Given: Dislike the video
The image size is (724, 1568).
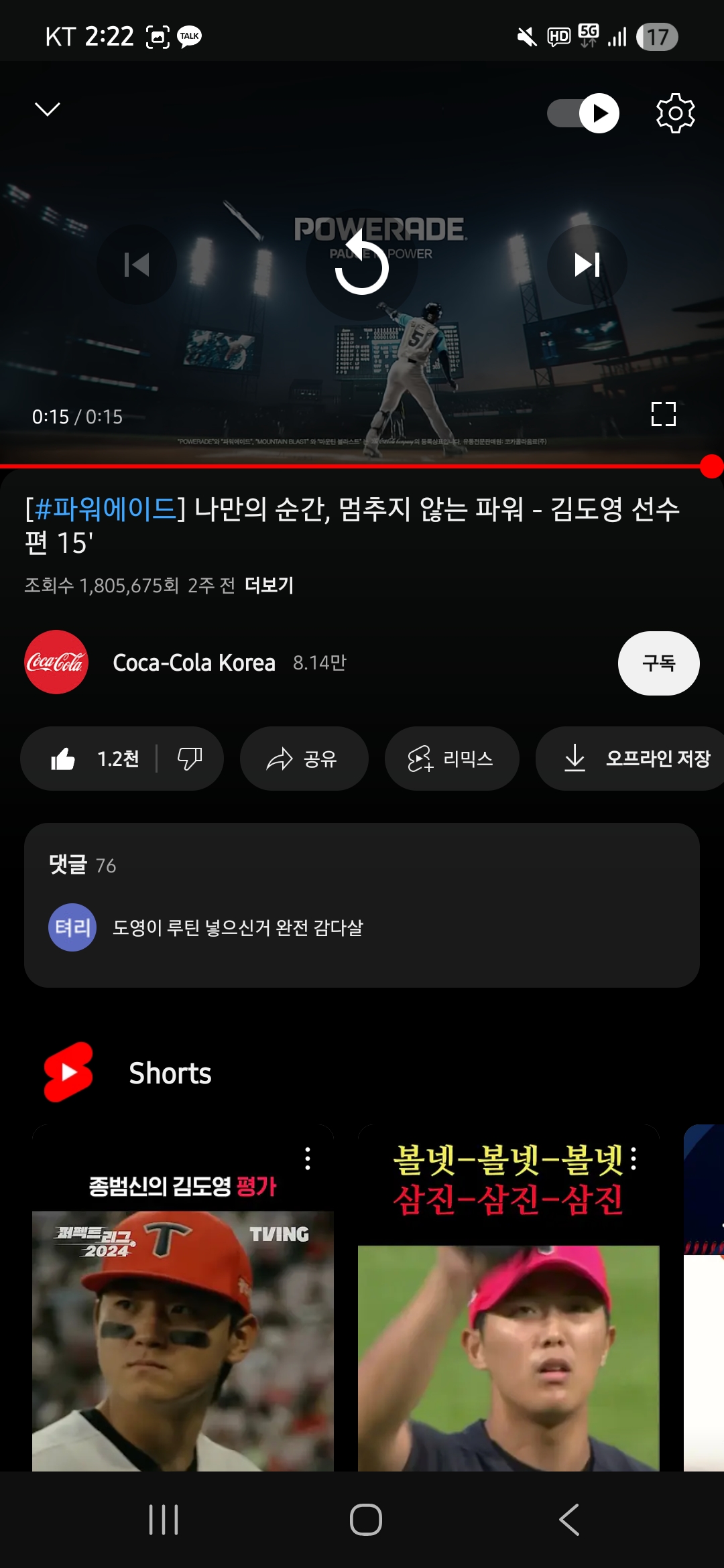Looking at the screenshot, I should 190,759.
